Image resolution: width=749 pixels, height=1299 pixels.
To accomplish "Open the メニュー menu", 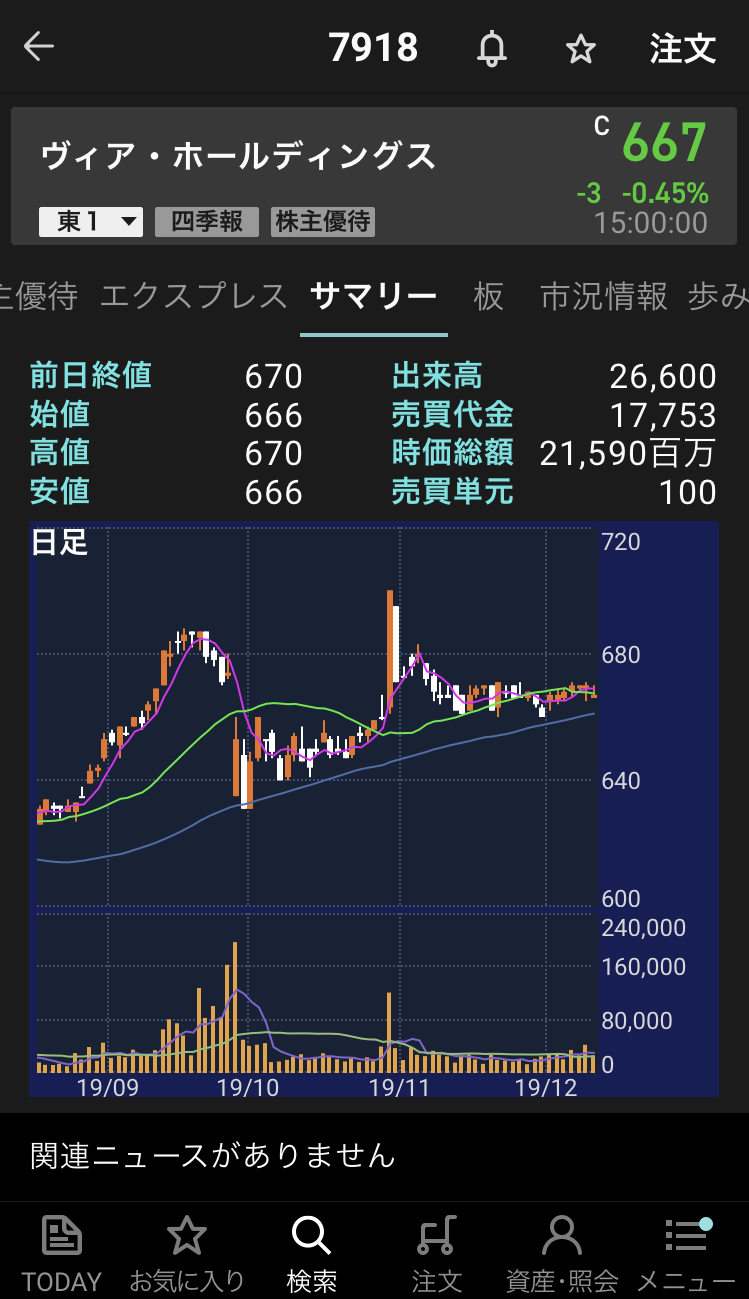I will 686,1253.
